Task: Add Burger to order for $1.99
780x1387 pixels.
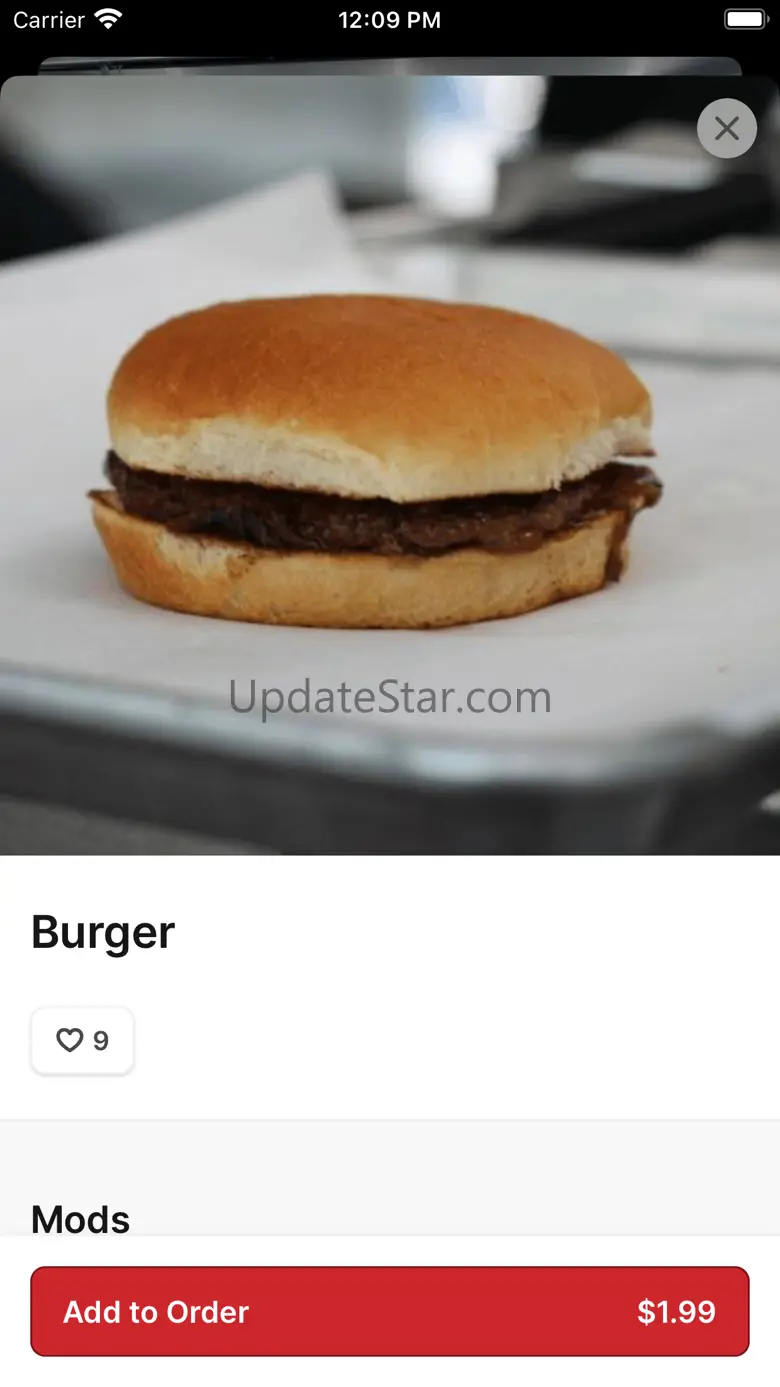Action: (390, 1311)
